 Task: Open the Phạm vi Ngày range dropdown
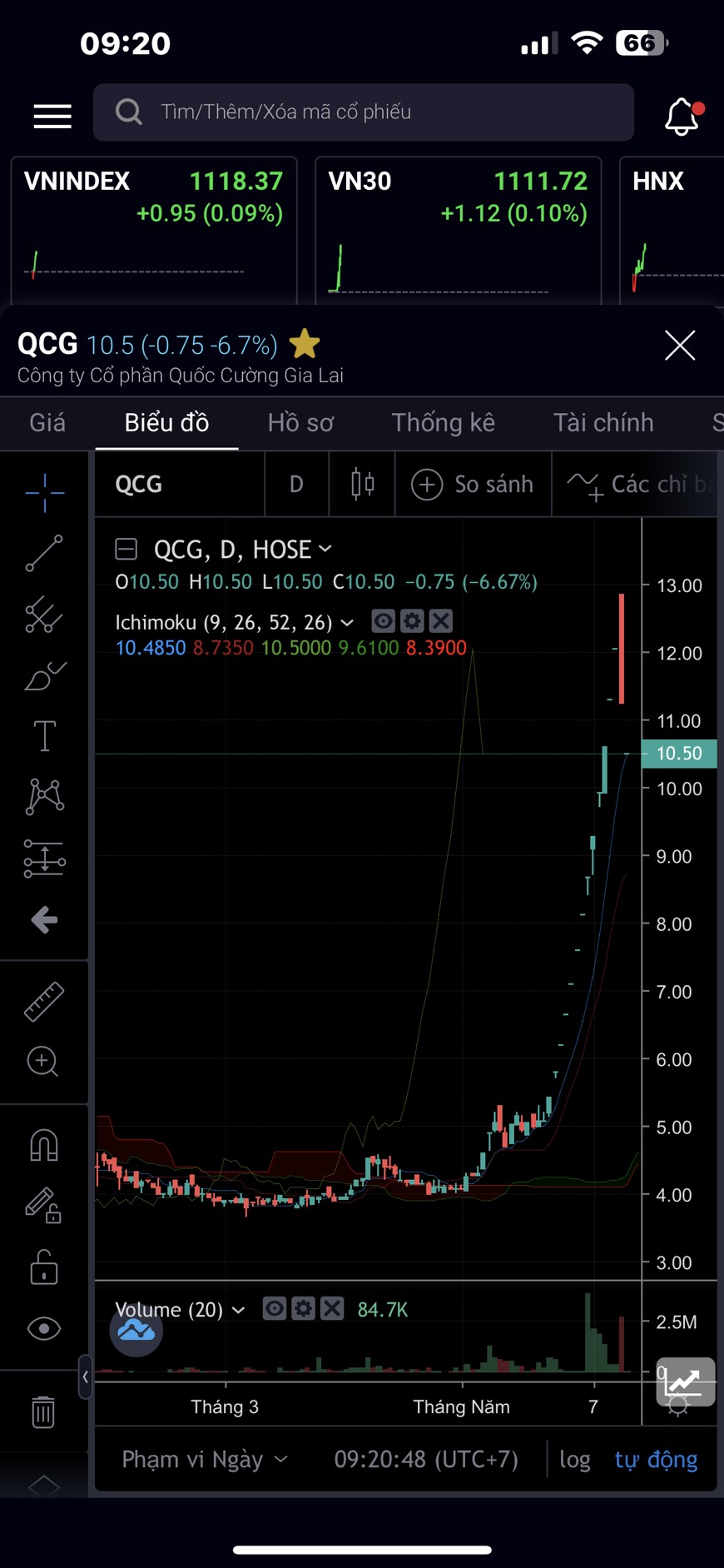[x=205, y=1459]
